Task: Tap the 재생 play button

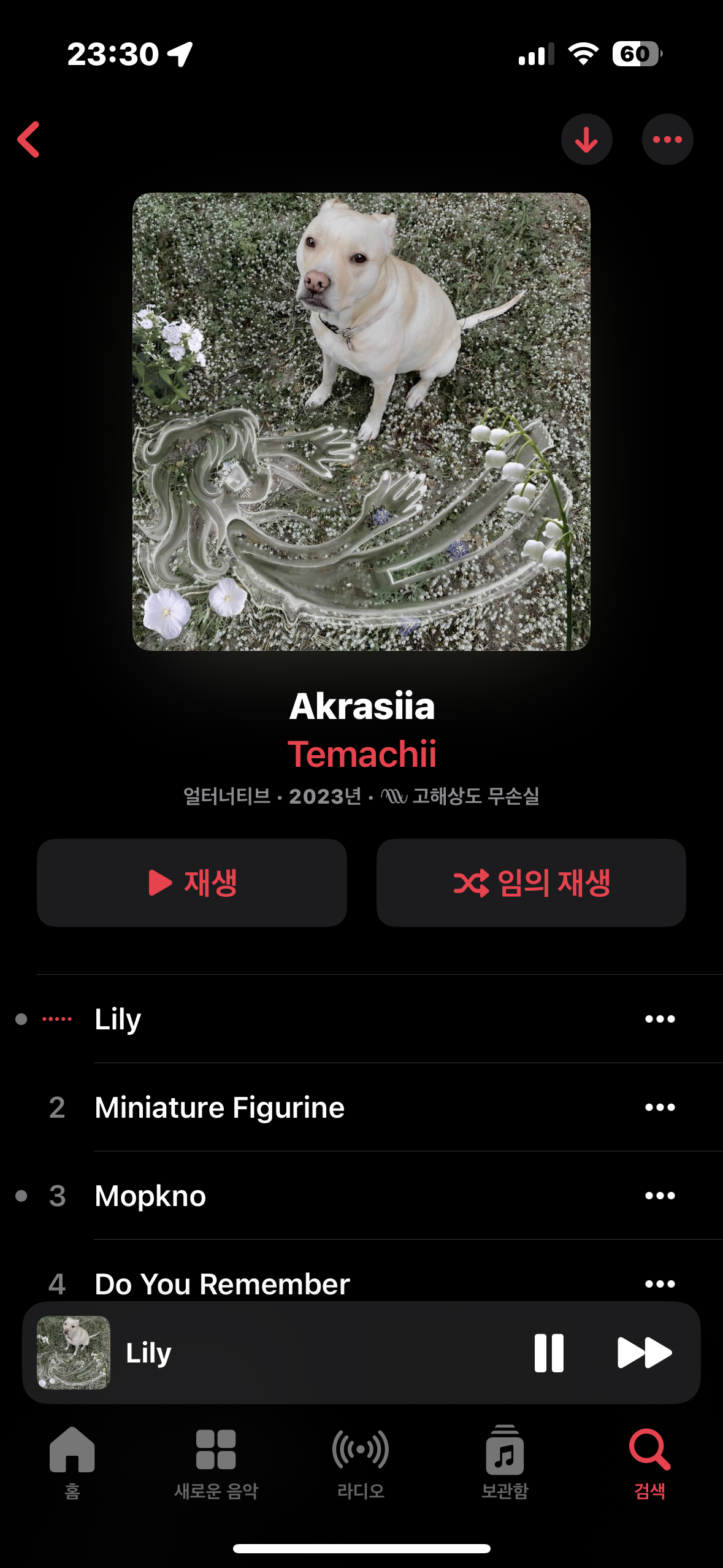Action: (192, 883)
